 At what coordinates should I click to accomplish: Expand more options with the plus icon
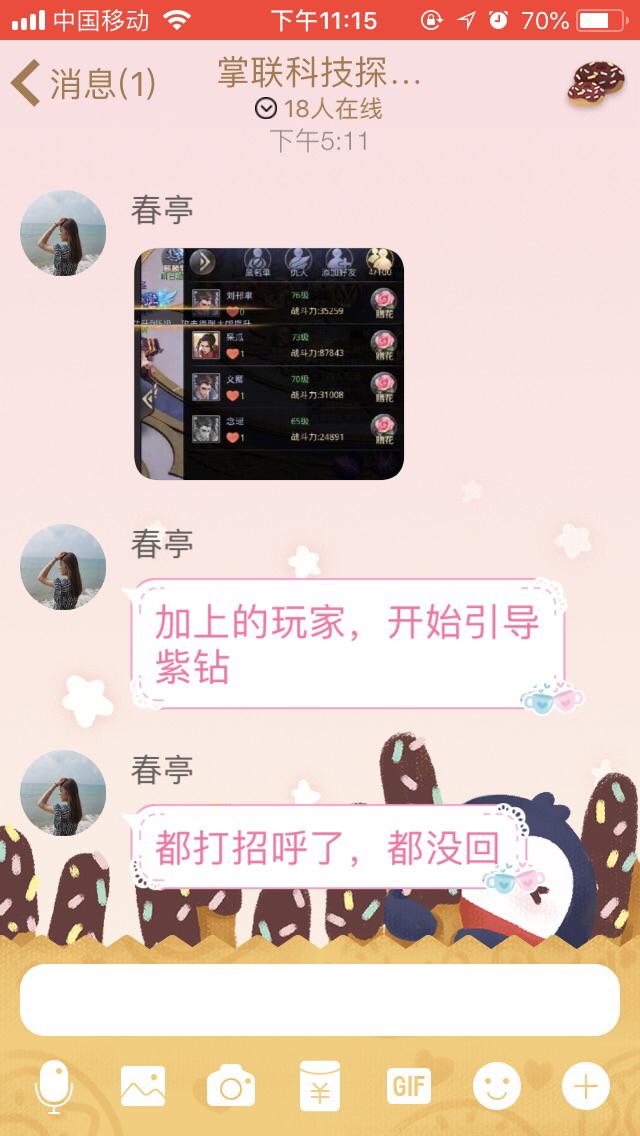coord(585,1086)
